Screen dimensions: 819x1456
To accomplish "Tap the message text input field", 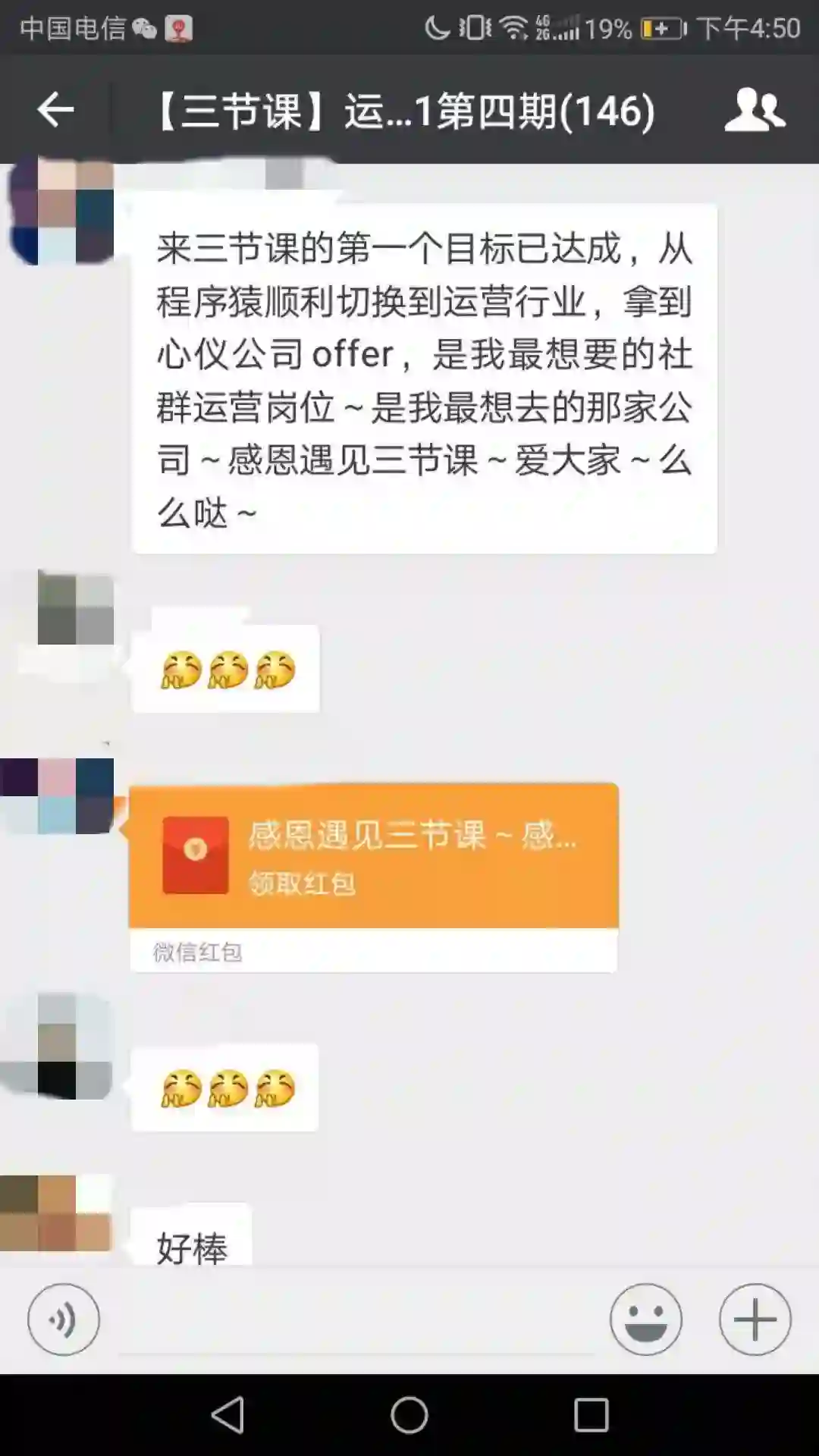I will click(x=356, y=1321).
